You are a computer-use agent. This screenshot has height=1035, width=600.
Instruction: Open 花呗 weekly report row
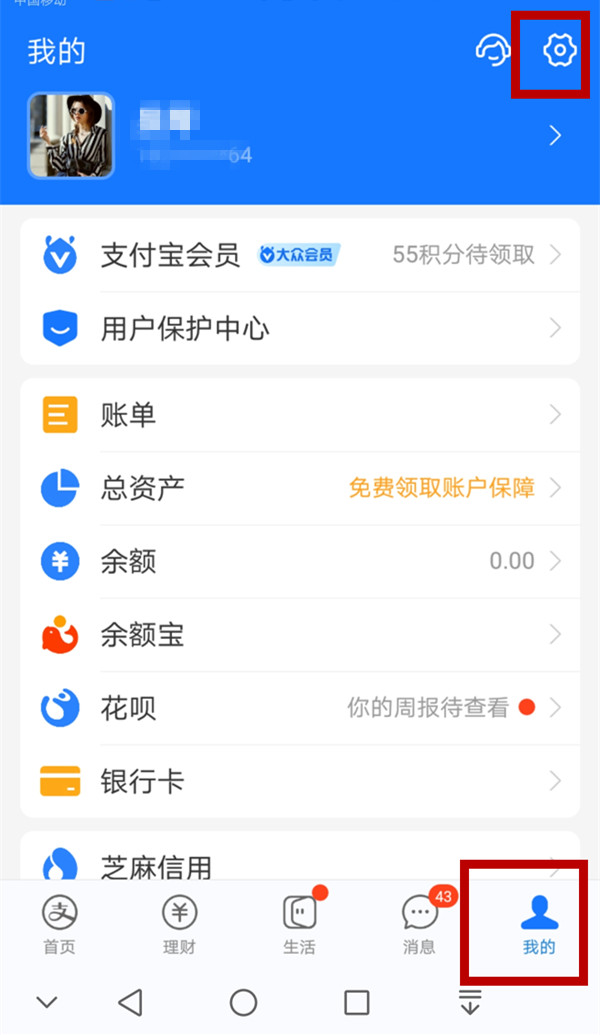point(300,708)
